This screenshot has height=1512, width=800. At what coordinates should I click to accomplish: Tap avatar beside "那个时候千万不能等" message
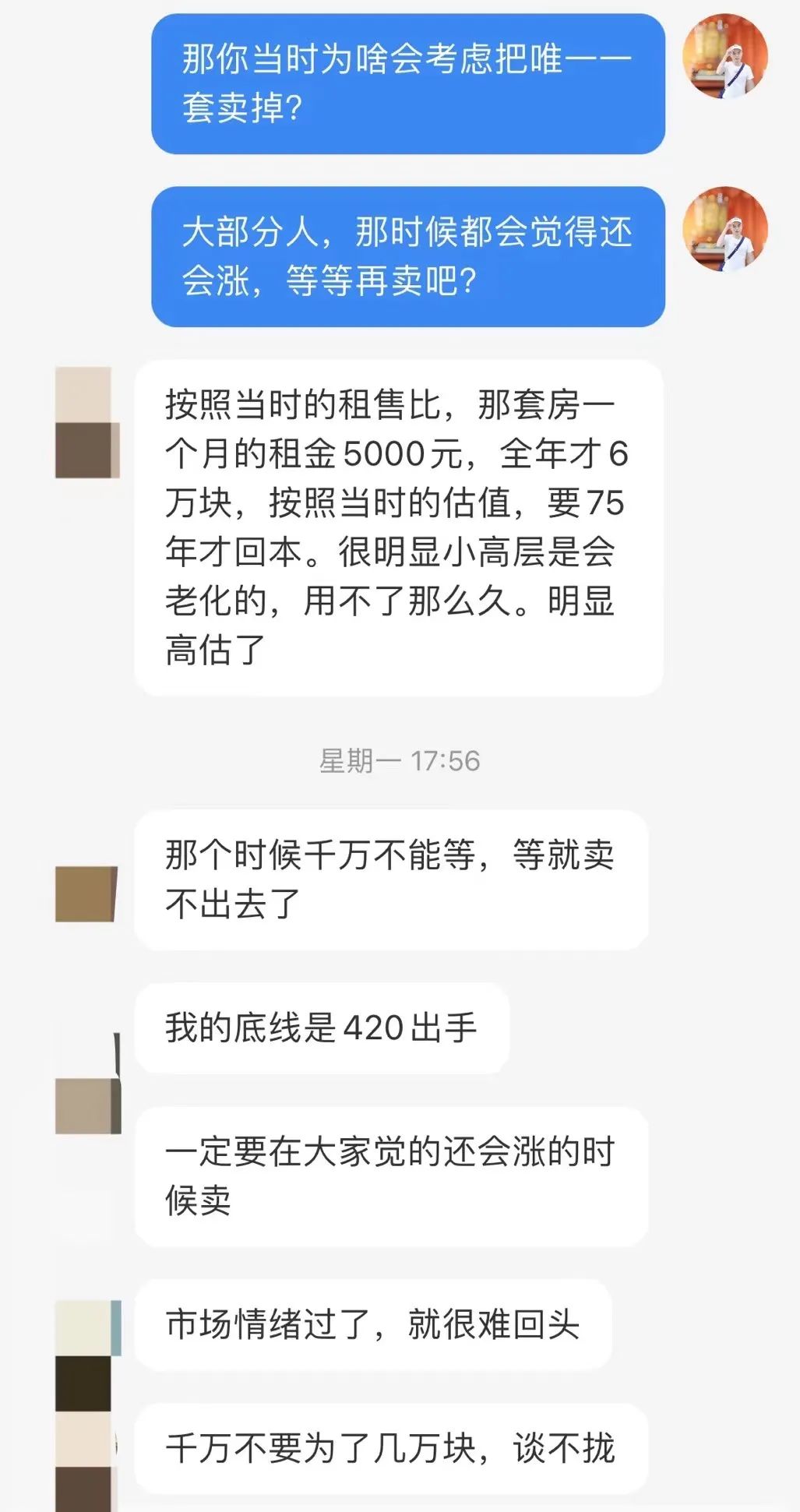click(x=86, y=893)
